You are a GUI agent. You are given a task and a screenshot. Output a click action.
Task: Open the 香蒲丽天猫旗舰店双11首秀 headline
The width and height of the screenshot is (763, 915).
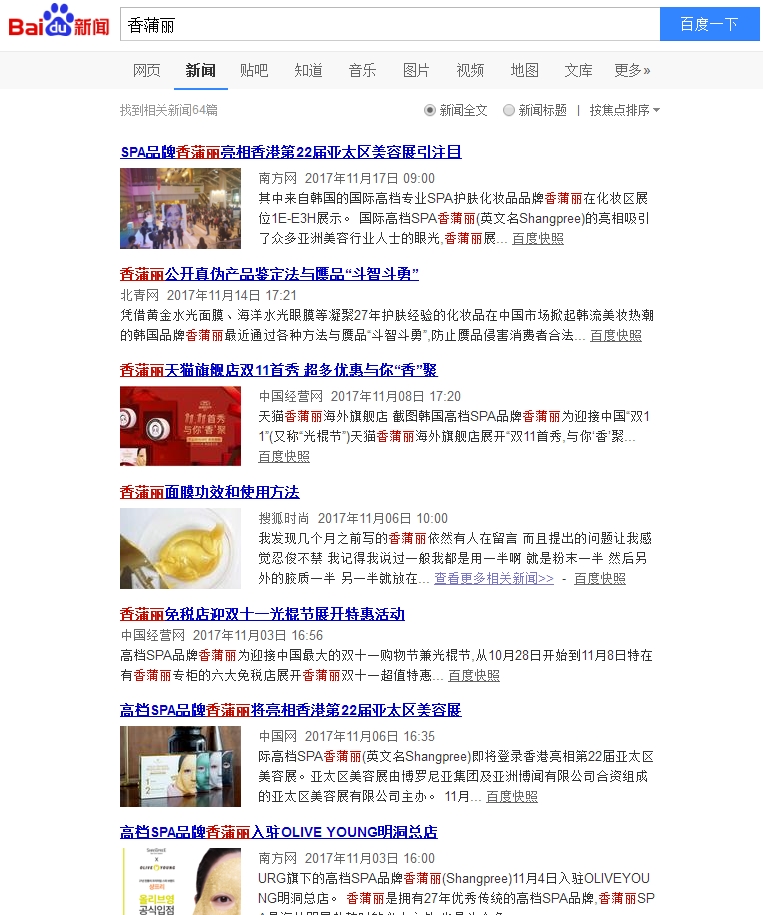(x=278, y=370)
